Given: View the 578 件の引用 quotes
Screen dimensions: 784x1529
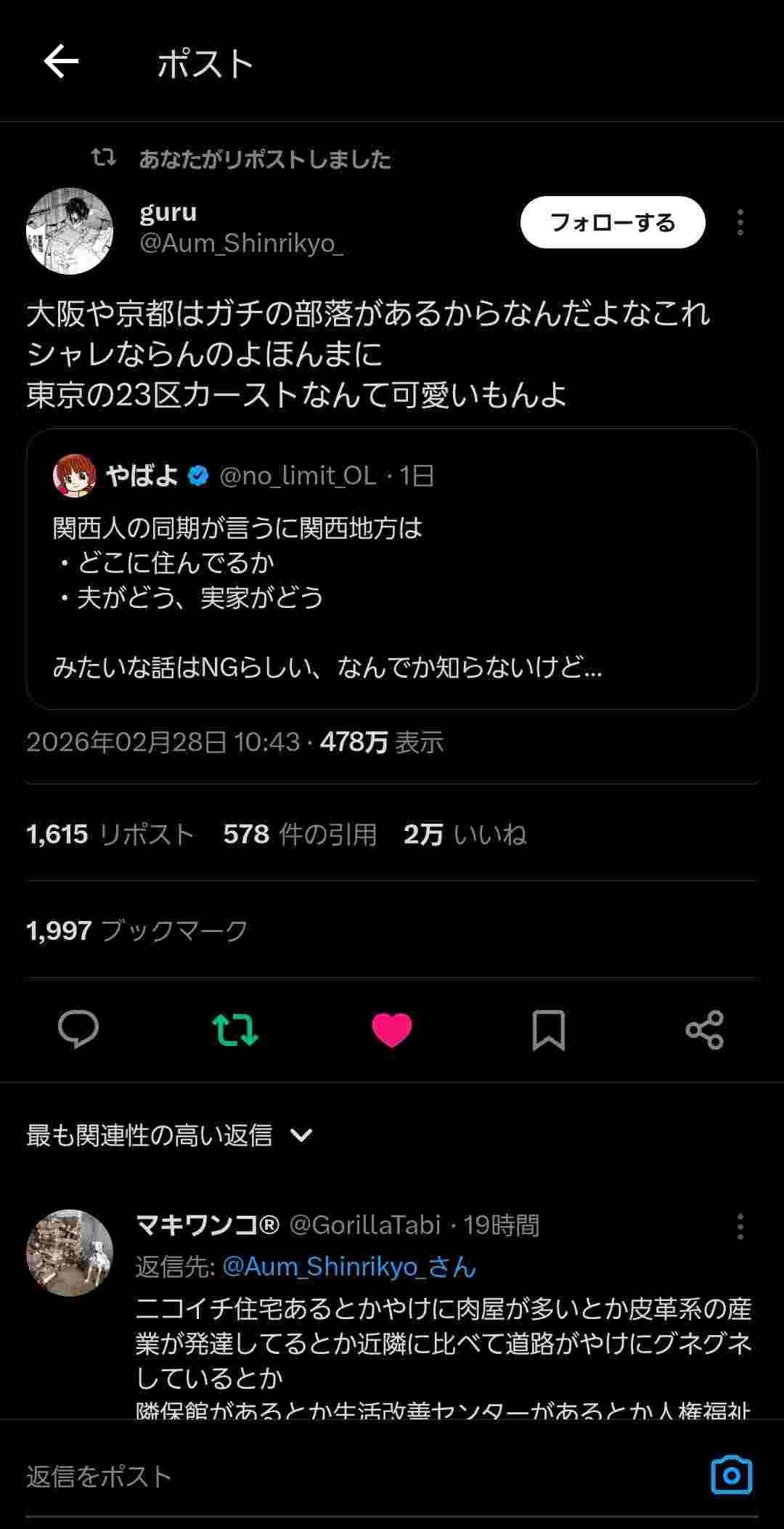Looking at the screenshot, I should tap(300, 834).
